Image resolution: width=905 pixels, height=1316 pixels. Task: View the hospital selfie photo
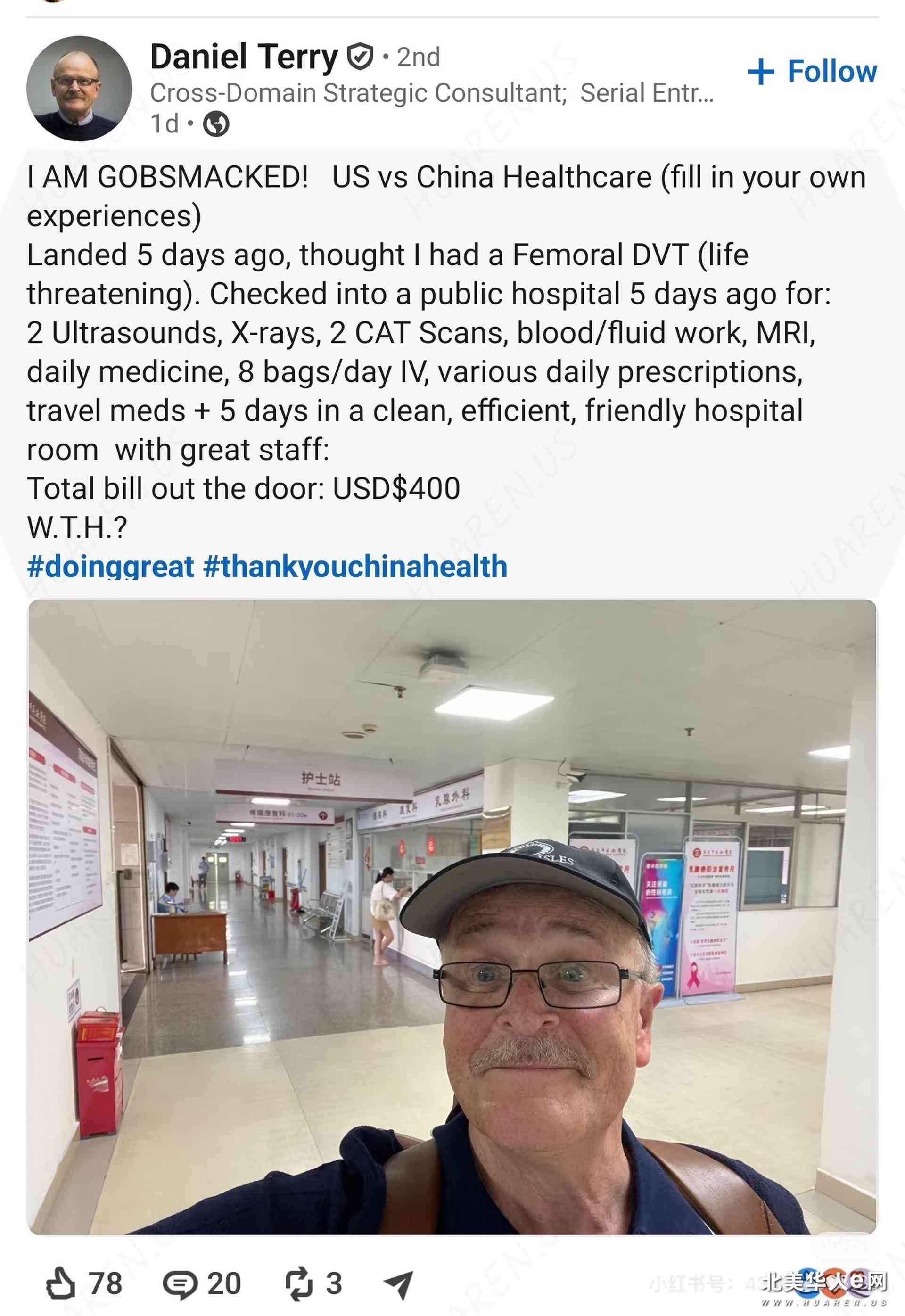[x=452, y=916]
